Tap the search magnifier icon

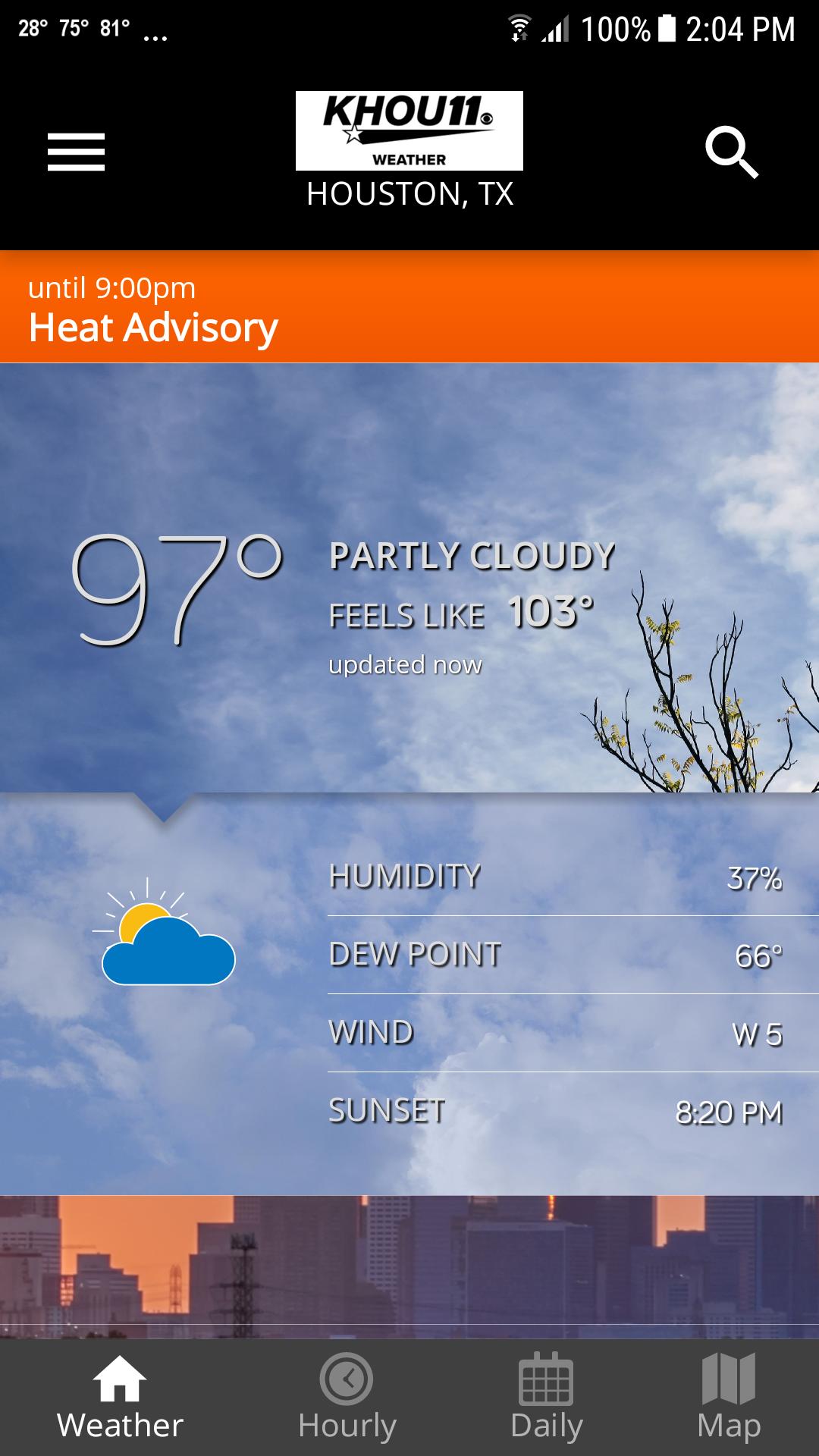(731, 152)
